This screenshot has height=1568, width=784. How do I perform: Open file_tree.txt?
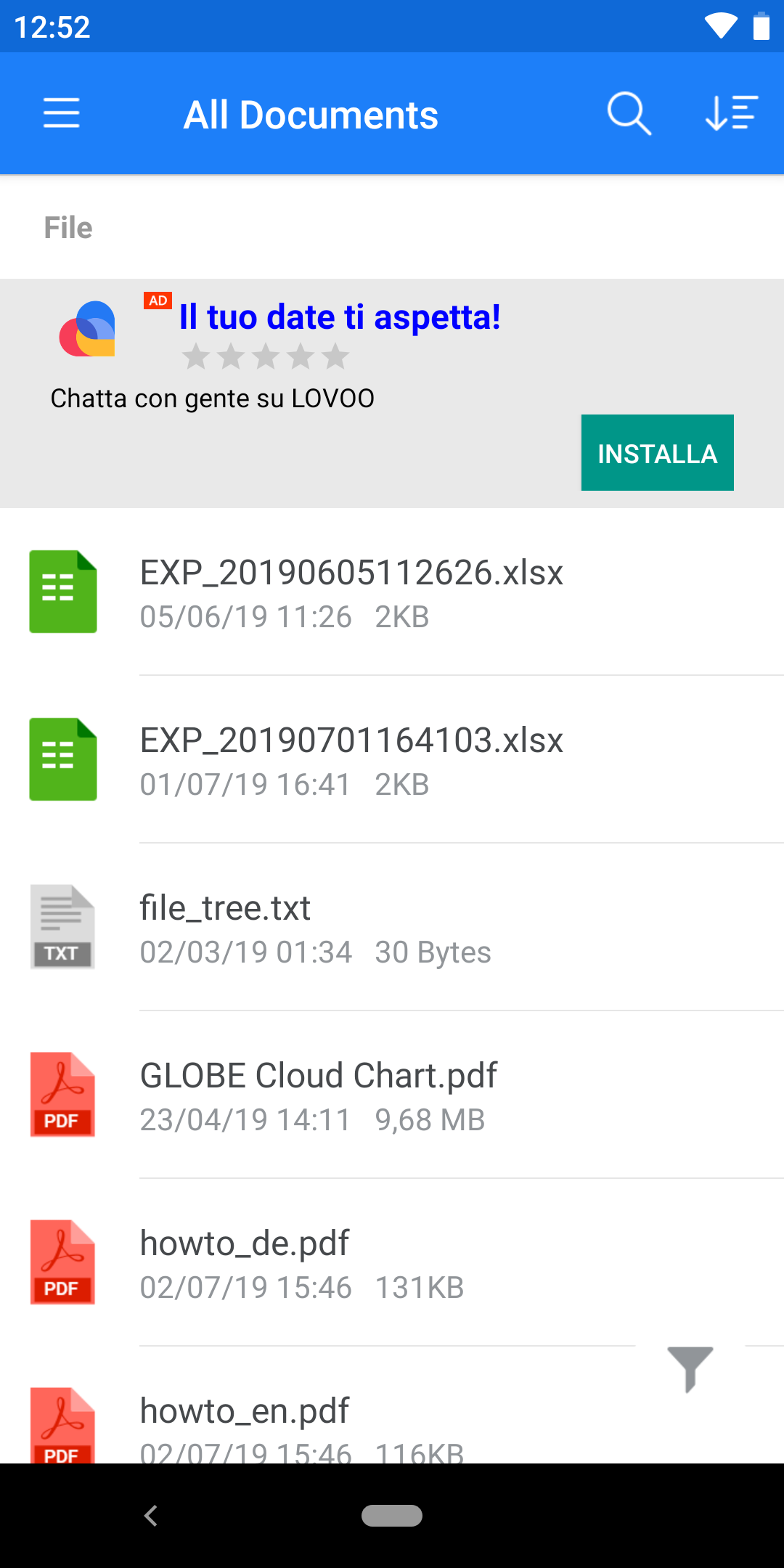pos(392,928)
